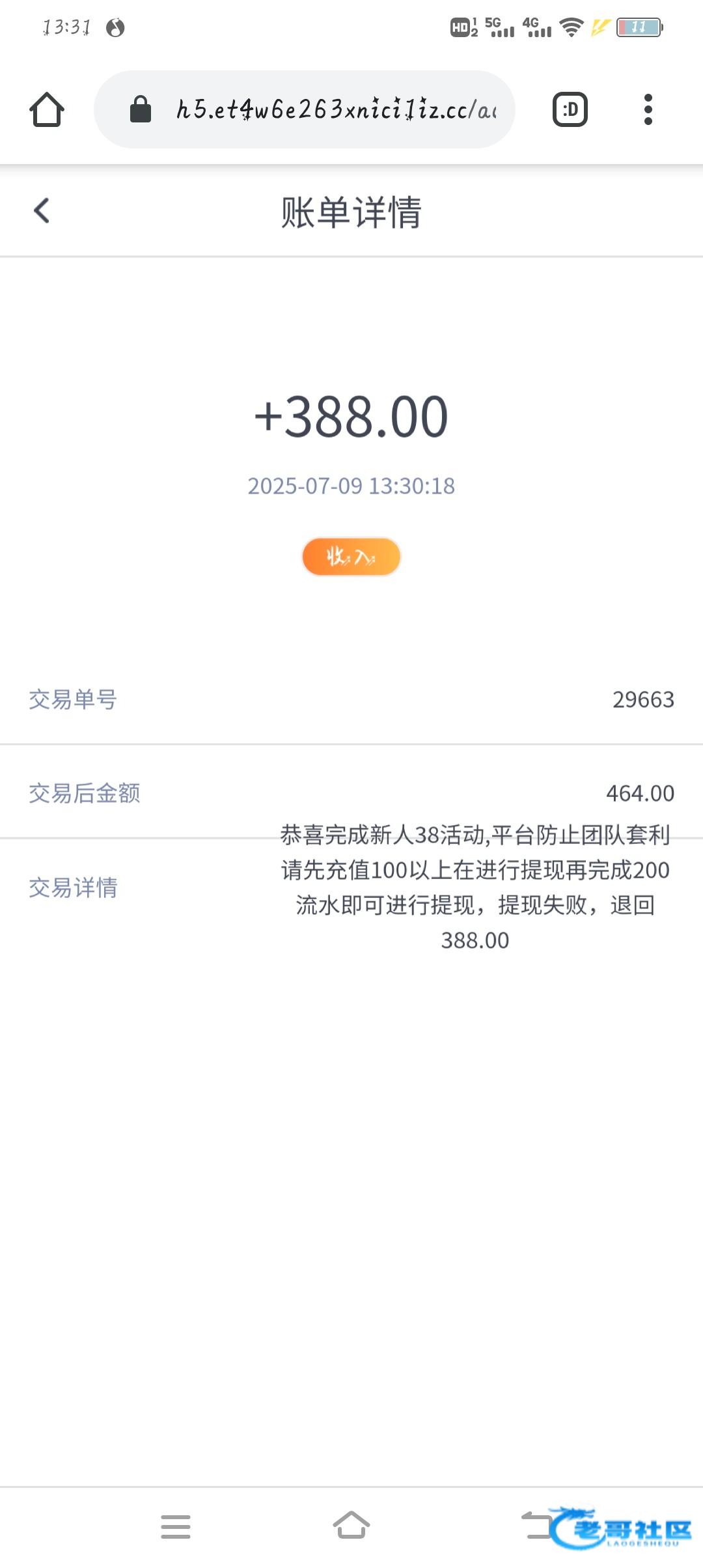
Task: Open recent apps from the navigation bar
Action: pos(176,1527)
